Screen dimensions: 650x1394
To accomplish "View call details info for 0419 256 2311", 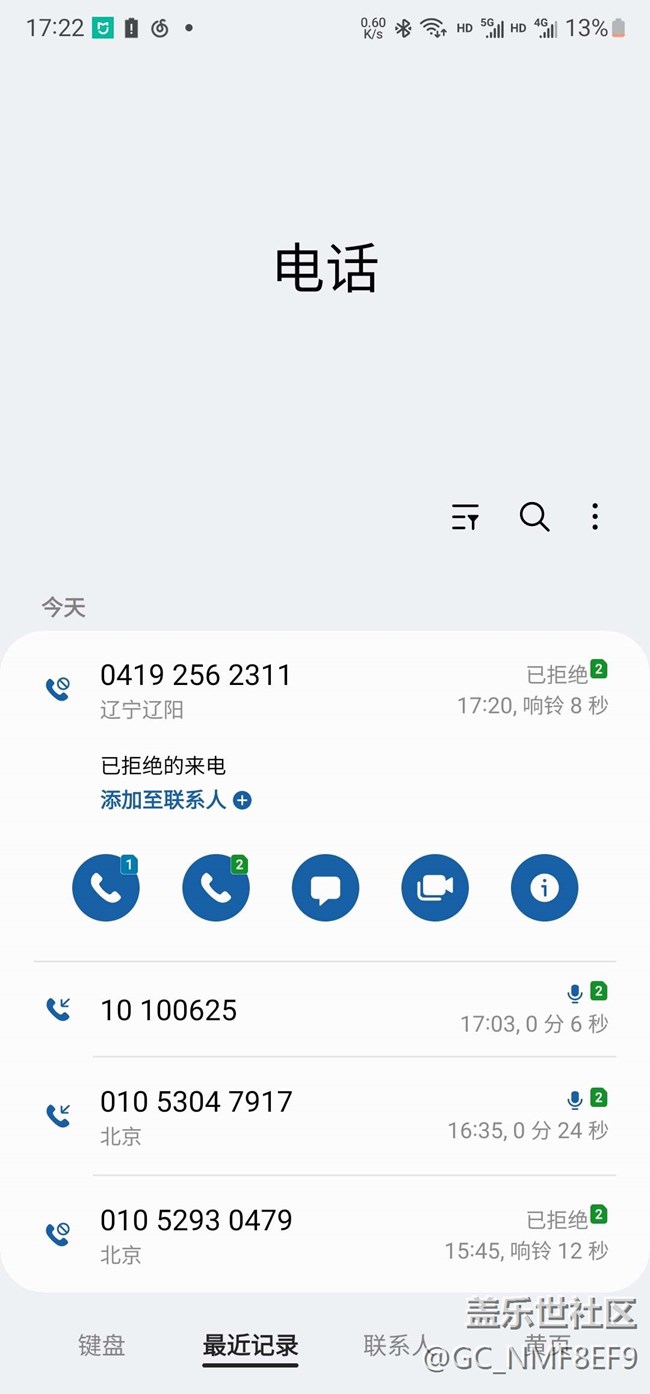I will [x=544, y=888].
